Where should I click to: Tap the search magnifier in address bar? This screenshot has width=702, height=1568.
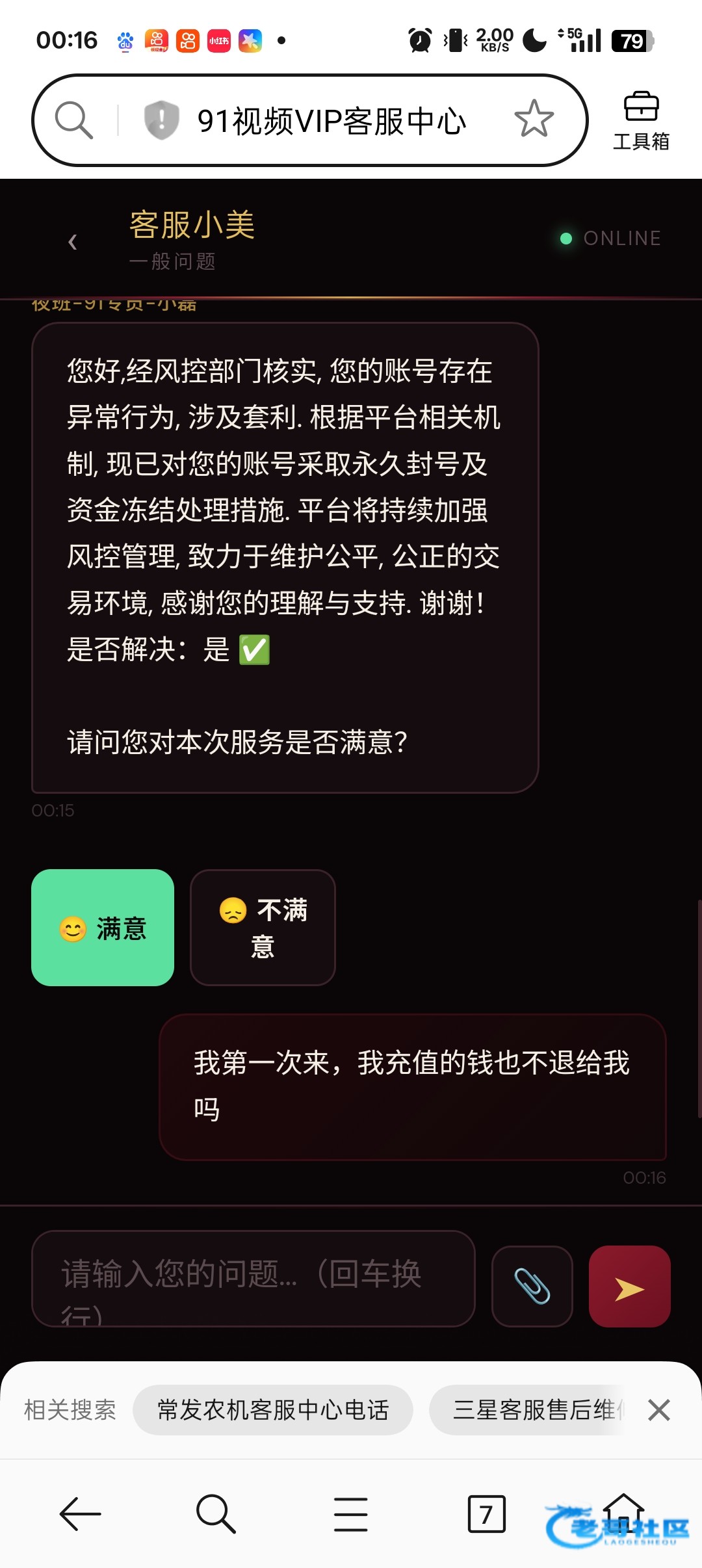73,120
